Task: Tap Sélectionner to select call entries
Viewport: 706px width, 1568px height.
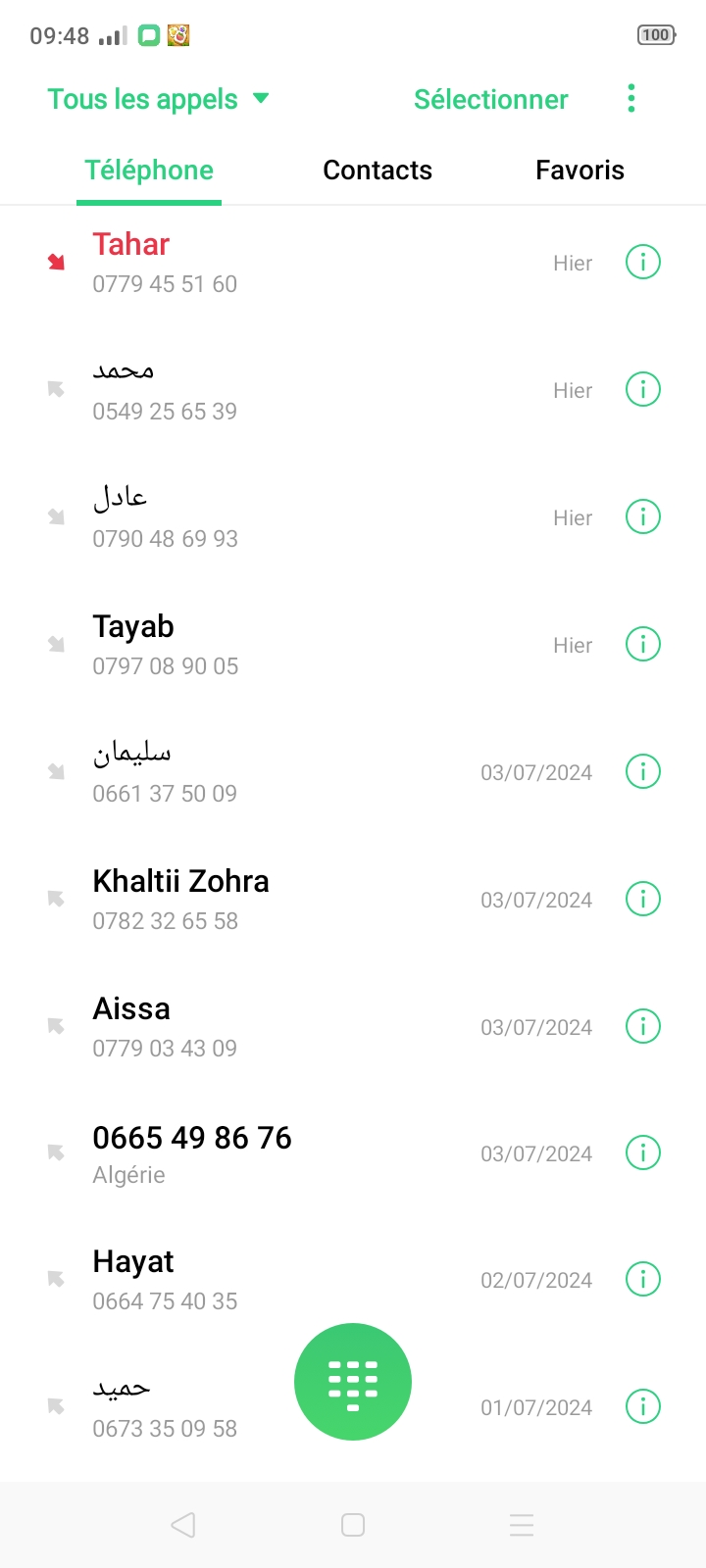Action: (490, 99)
